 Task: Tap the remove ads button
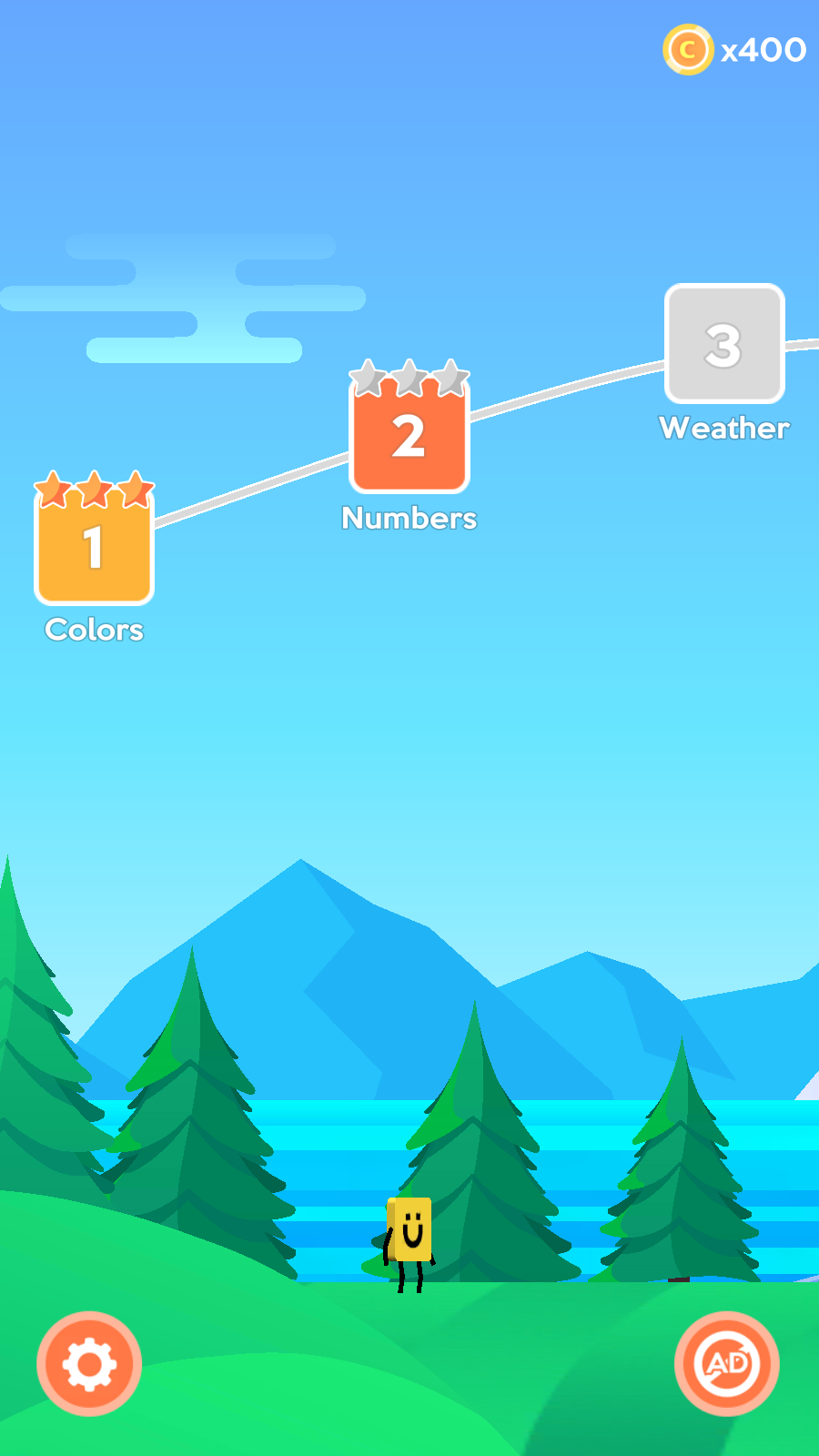tap(726, 1363)
